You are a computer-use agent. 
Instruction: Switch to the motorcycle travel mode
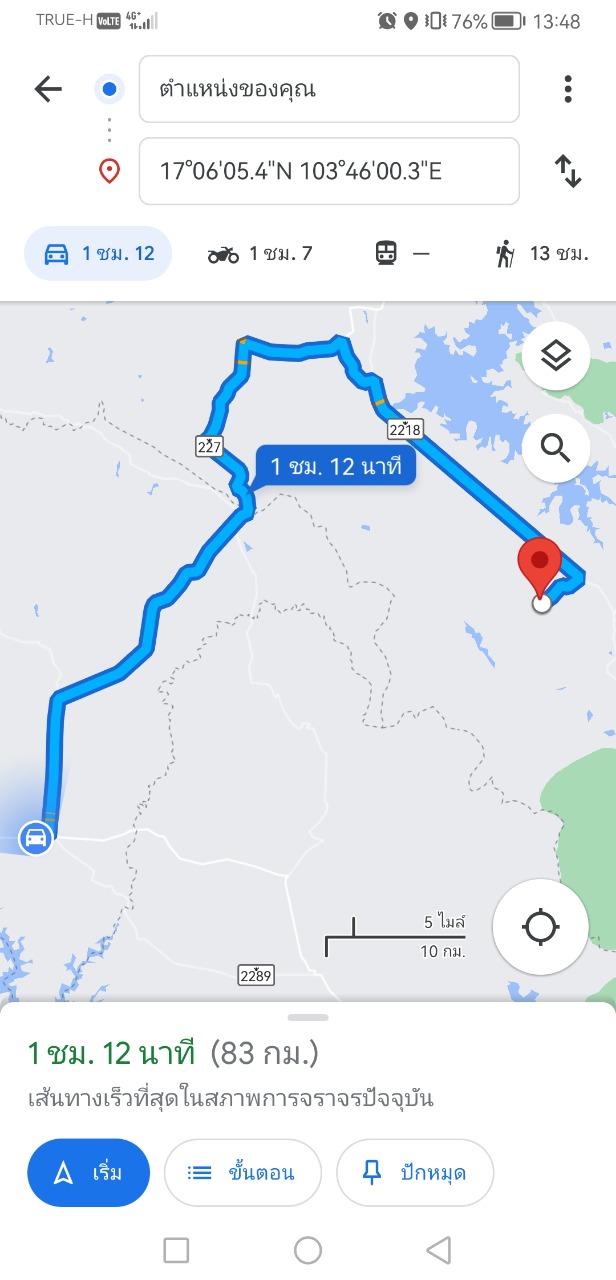(x=260, y=254)
